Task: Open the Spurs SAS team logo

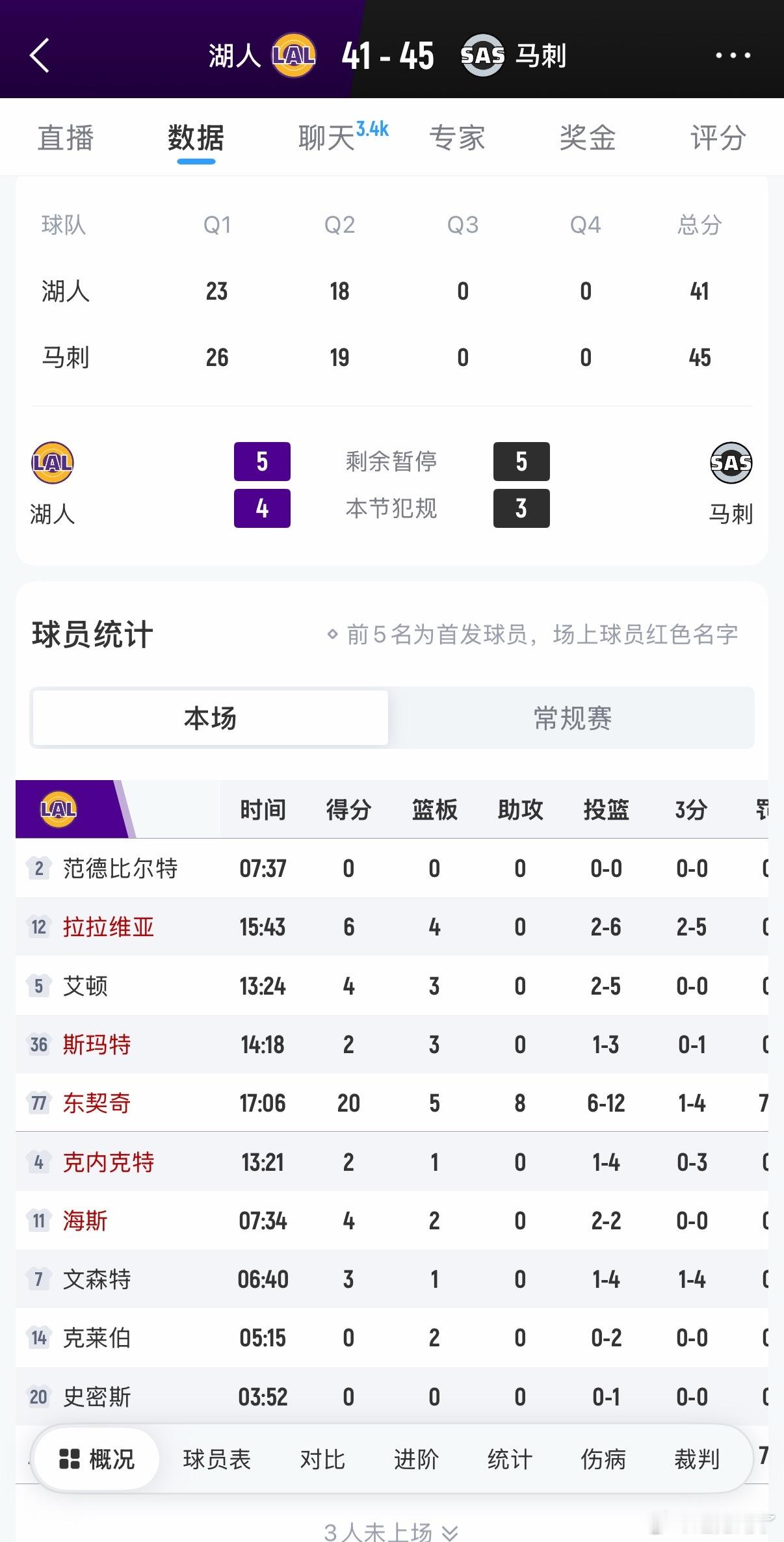Action: 482,57
